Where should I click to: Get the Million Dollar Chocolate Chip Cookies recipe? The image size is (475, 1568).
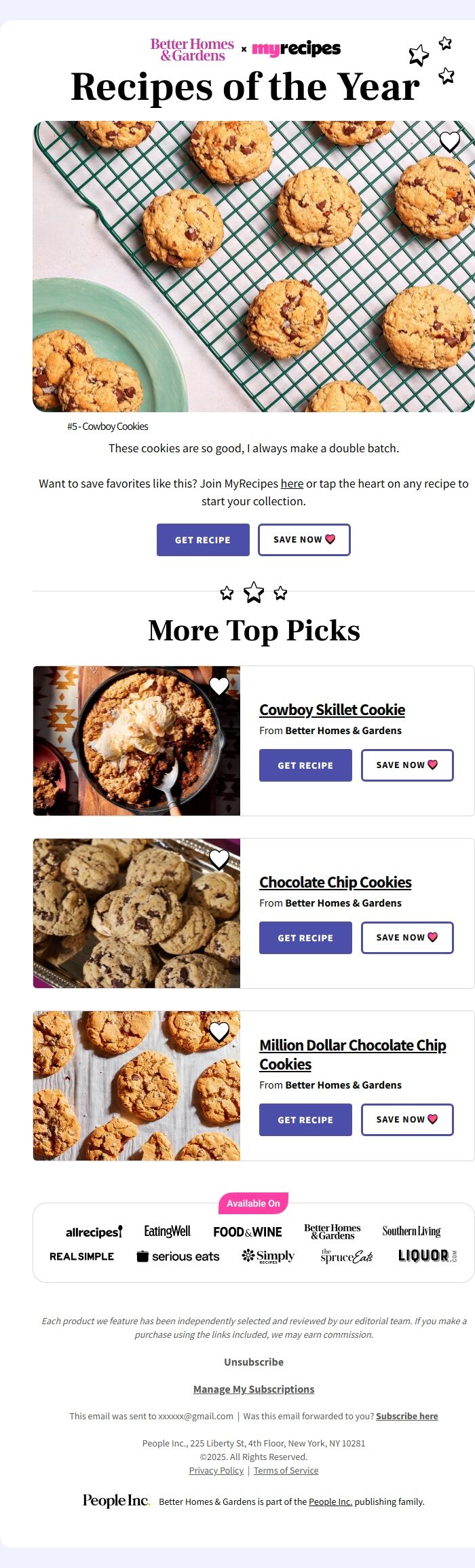click(x=305, y=1120)
